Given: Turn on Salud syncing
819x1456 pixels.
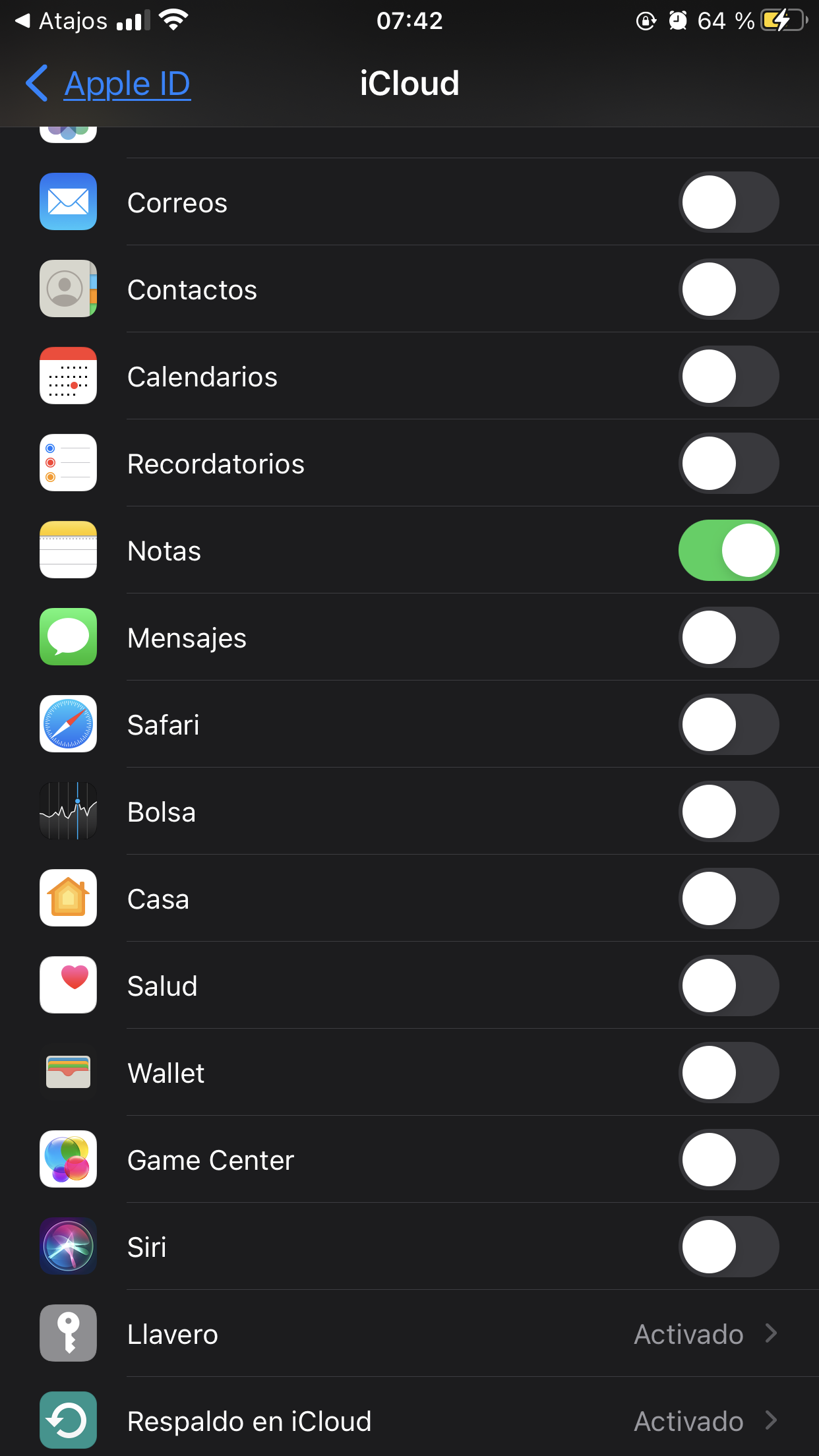Looking at the screenshot, I should (728, 986).
